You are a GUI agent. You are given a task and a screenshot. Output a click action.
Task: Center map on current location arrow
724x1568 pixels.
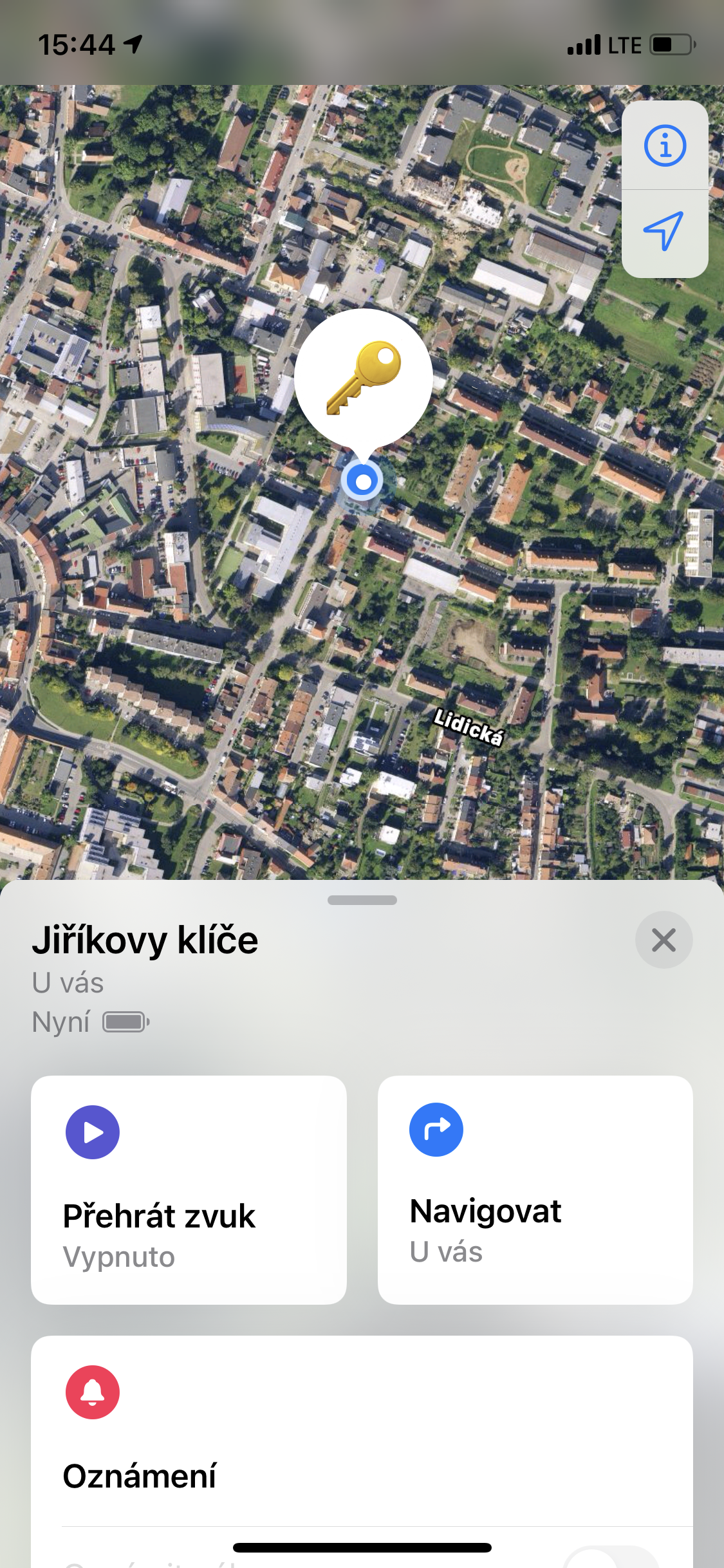[664, 231]
